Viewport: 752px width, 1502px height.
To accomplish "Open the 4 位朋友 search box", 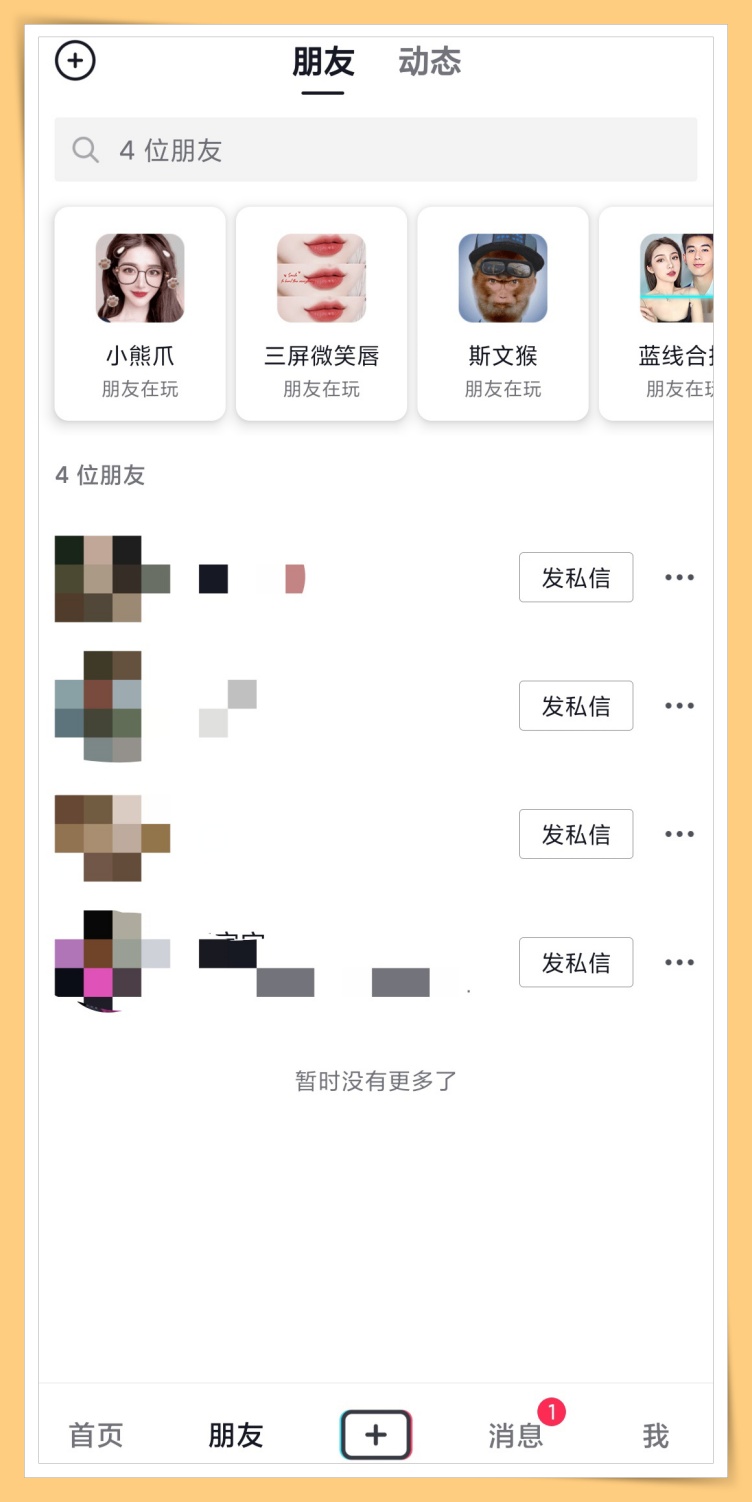I will [375, 150].
